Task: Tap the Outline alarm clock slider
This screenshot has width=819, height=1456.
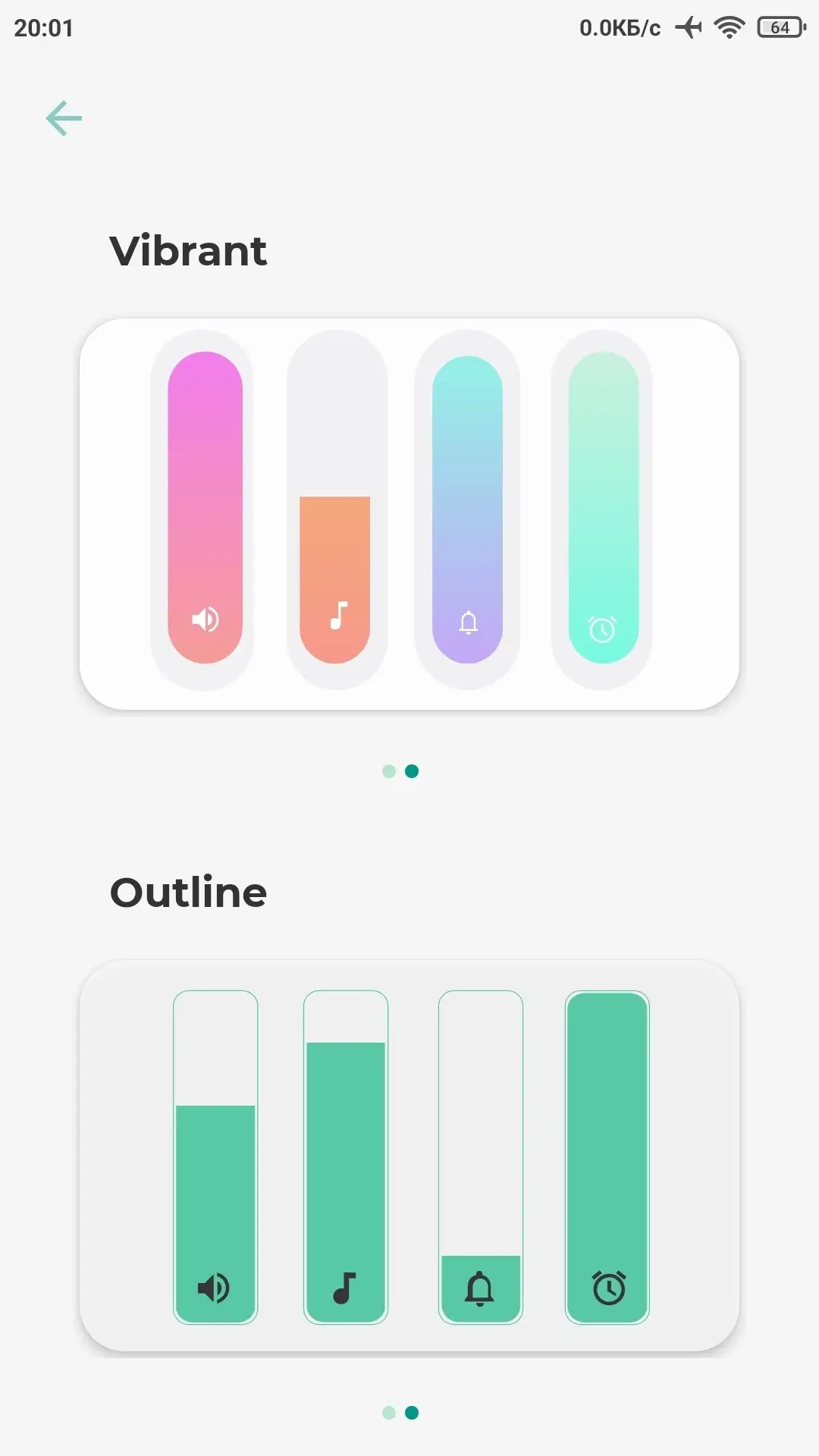Action: pos(607,1157)
